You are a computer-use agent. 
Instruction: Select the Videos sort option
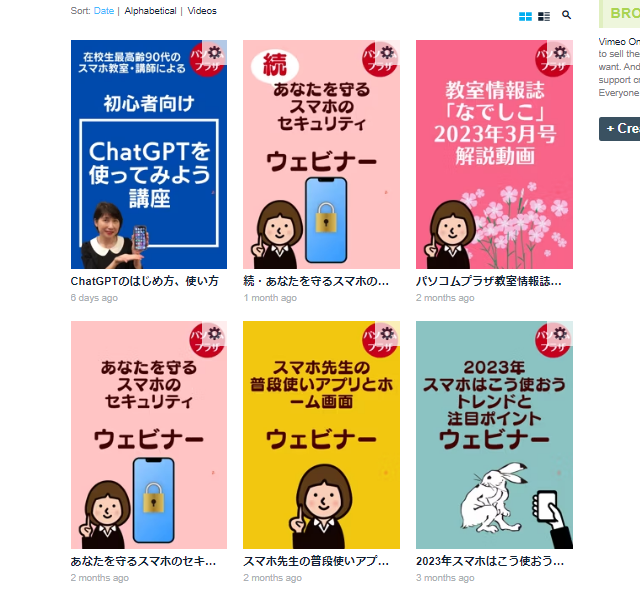pos(202,11)
